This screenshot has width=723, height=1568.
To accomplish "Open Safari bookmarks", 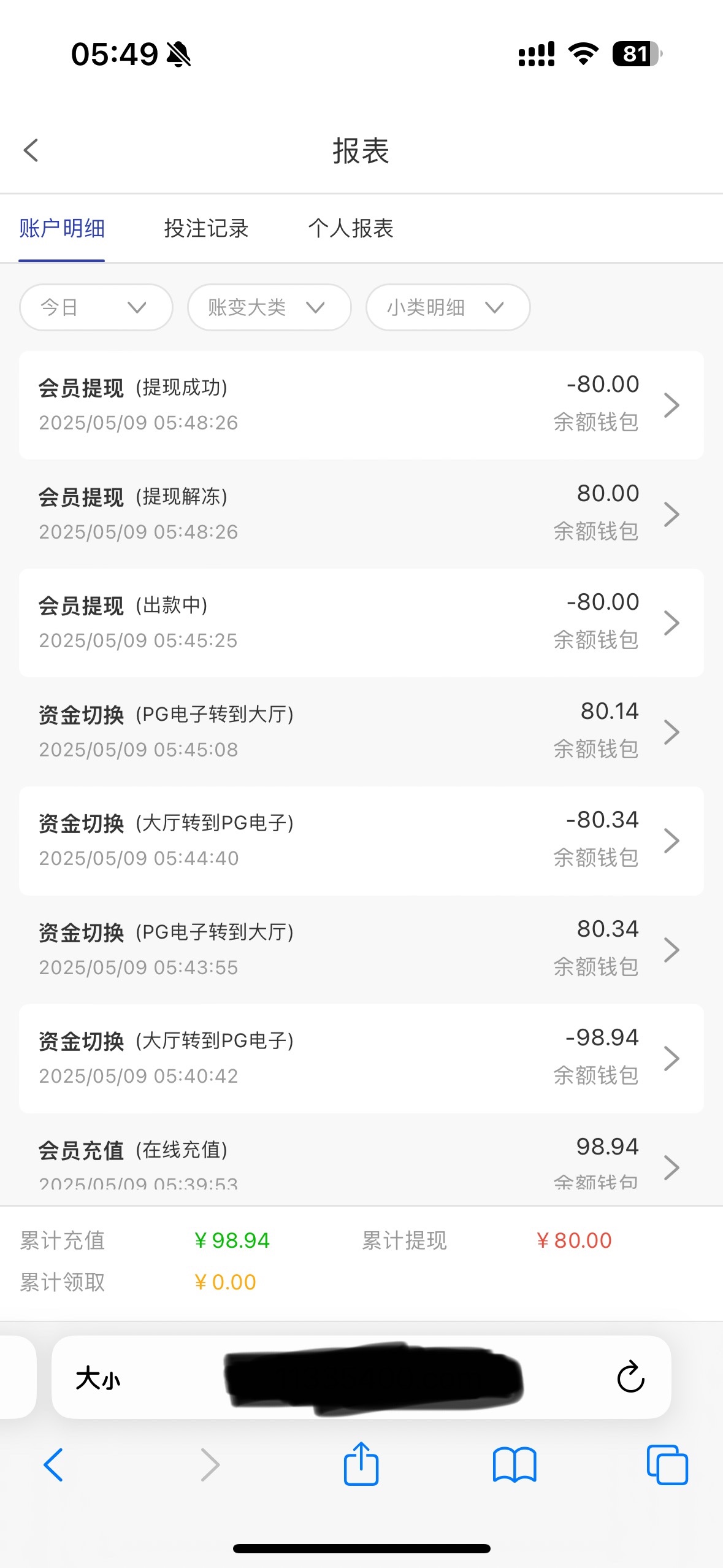I will (515, 1465).
